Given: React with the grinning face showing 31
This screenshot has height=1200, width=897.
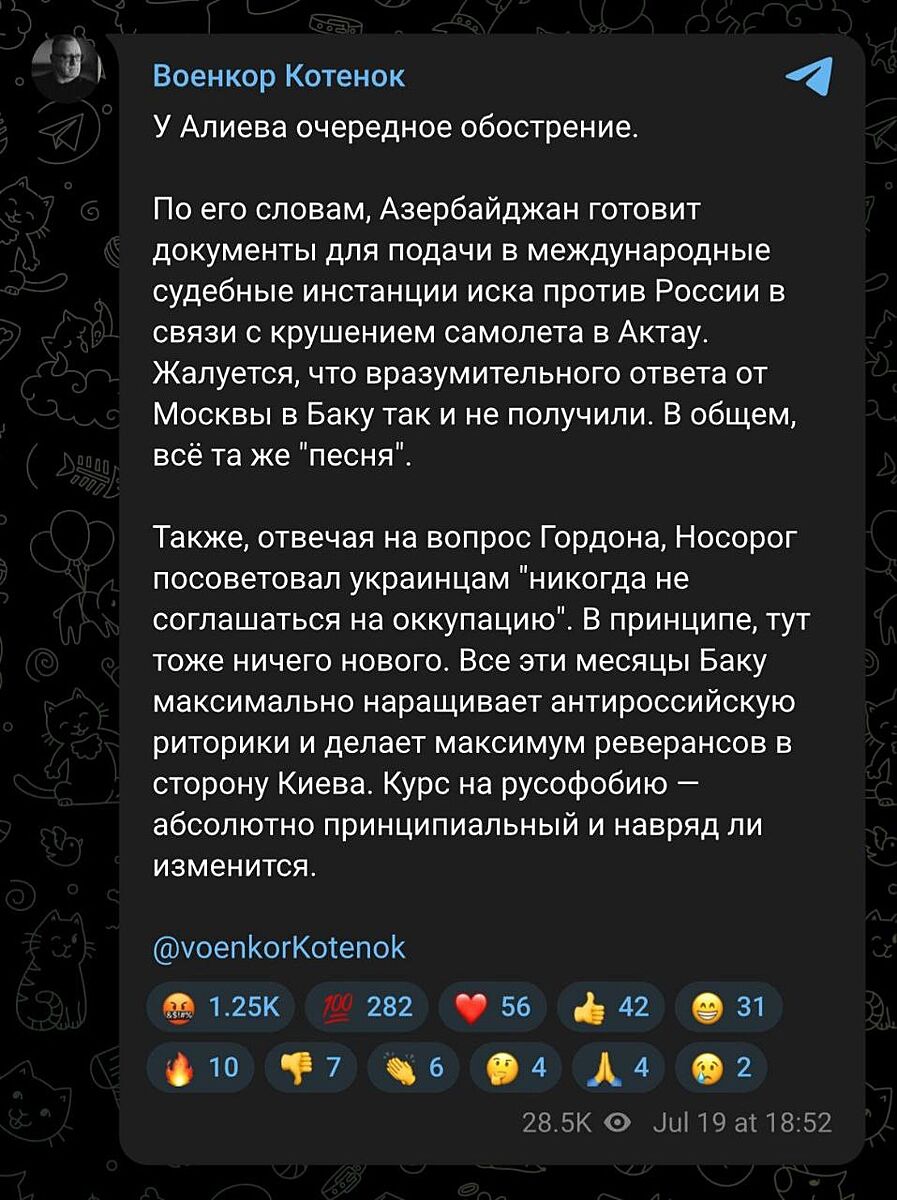Looking at the screenshot, I should [x=728, y=1006].
